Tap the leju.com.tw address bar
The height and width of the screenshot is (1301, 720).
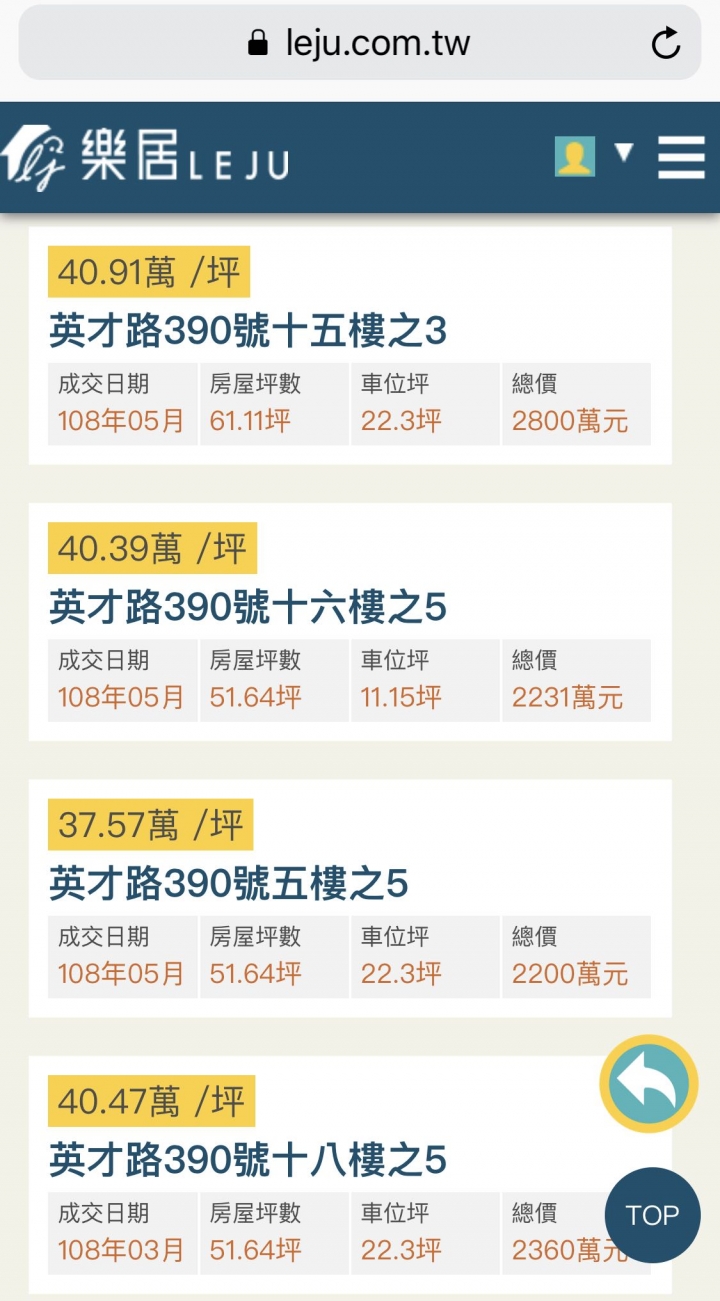click(x=358, y=43)
